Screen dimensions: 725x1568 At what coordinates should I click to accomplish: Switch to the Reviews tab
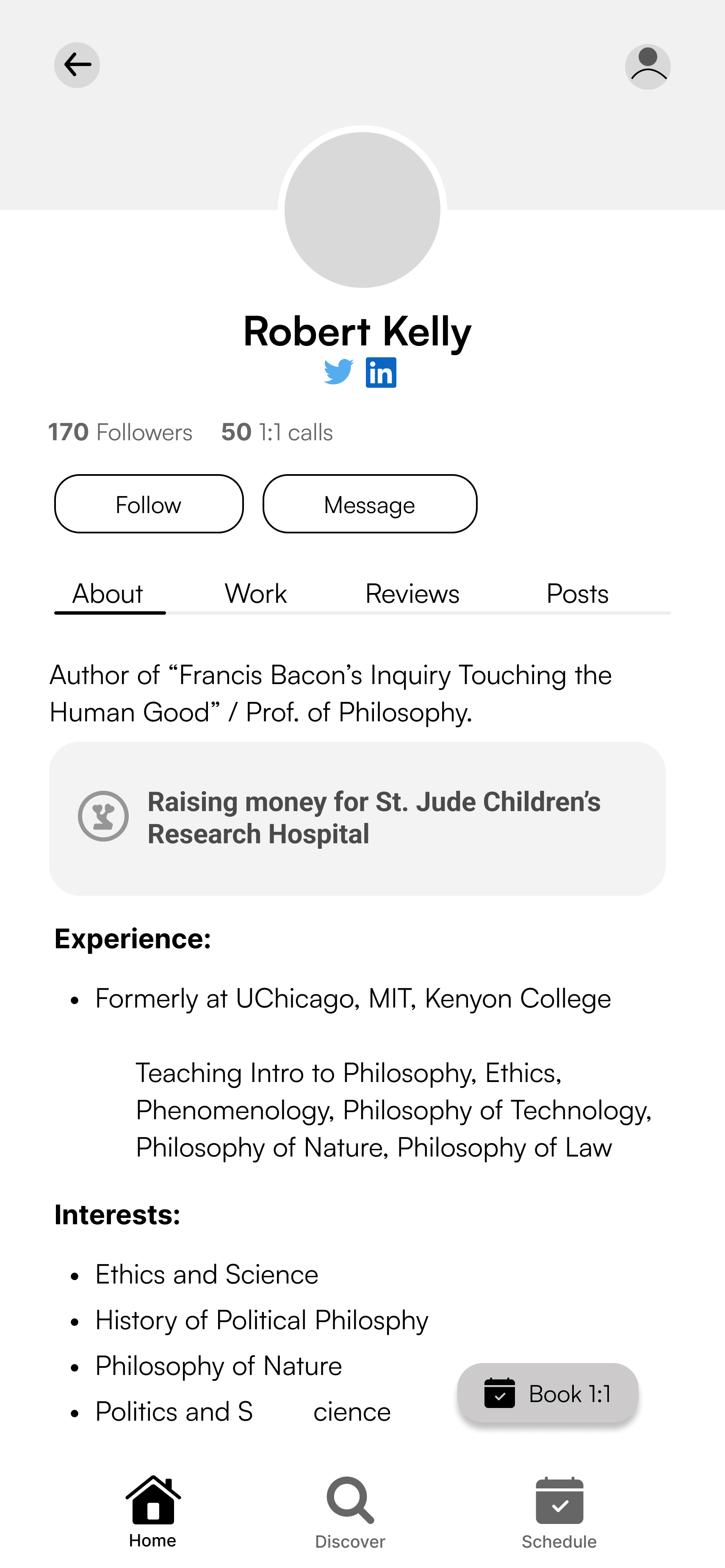pos(412,593)
